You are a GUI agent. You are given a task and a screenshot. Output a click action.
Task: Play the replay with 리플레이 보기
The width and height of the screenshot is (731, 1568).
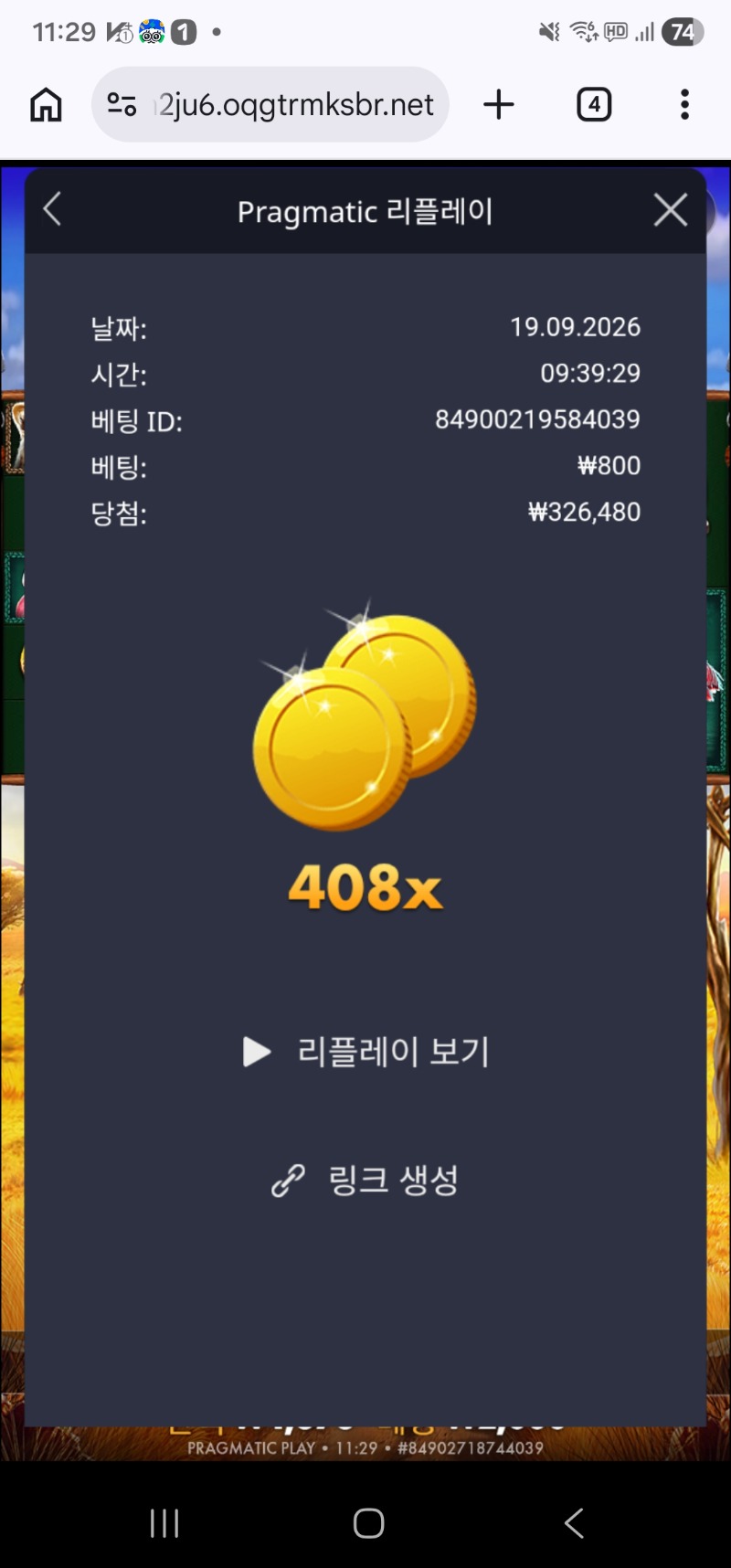[x=365, y=1052]
